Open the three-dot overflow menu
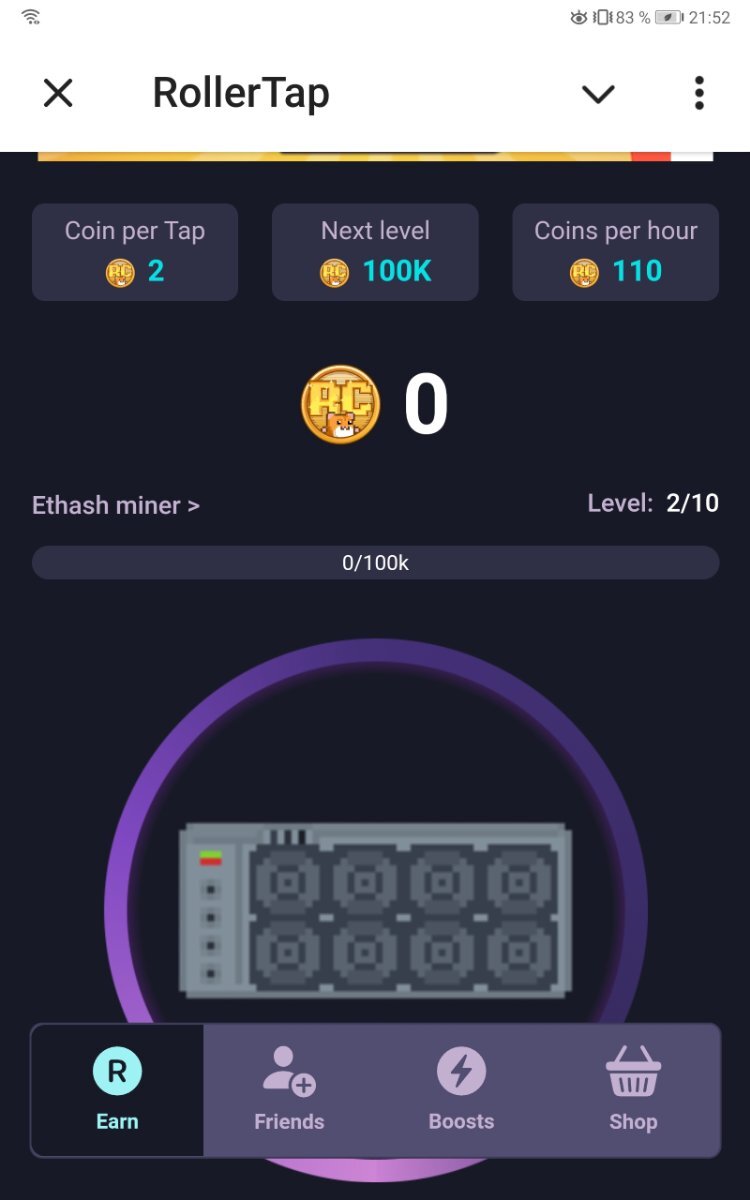Image resolution: width=750 pixels, height=1200 pixels. pos(699,94)
